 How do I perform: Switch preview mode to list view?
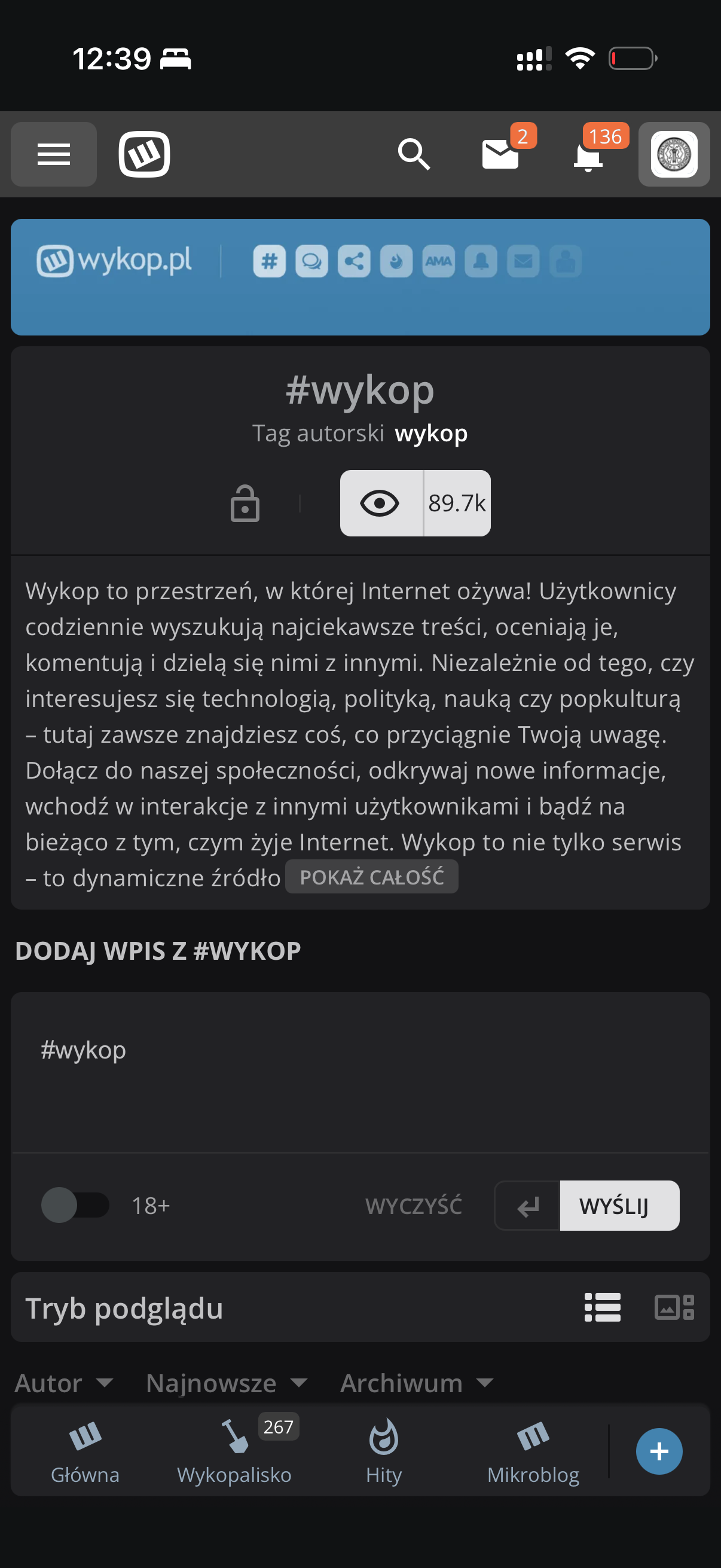(603, 1307)
